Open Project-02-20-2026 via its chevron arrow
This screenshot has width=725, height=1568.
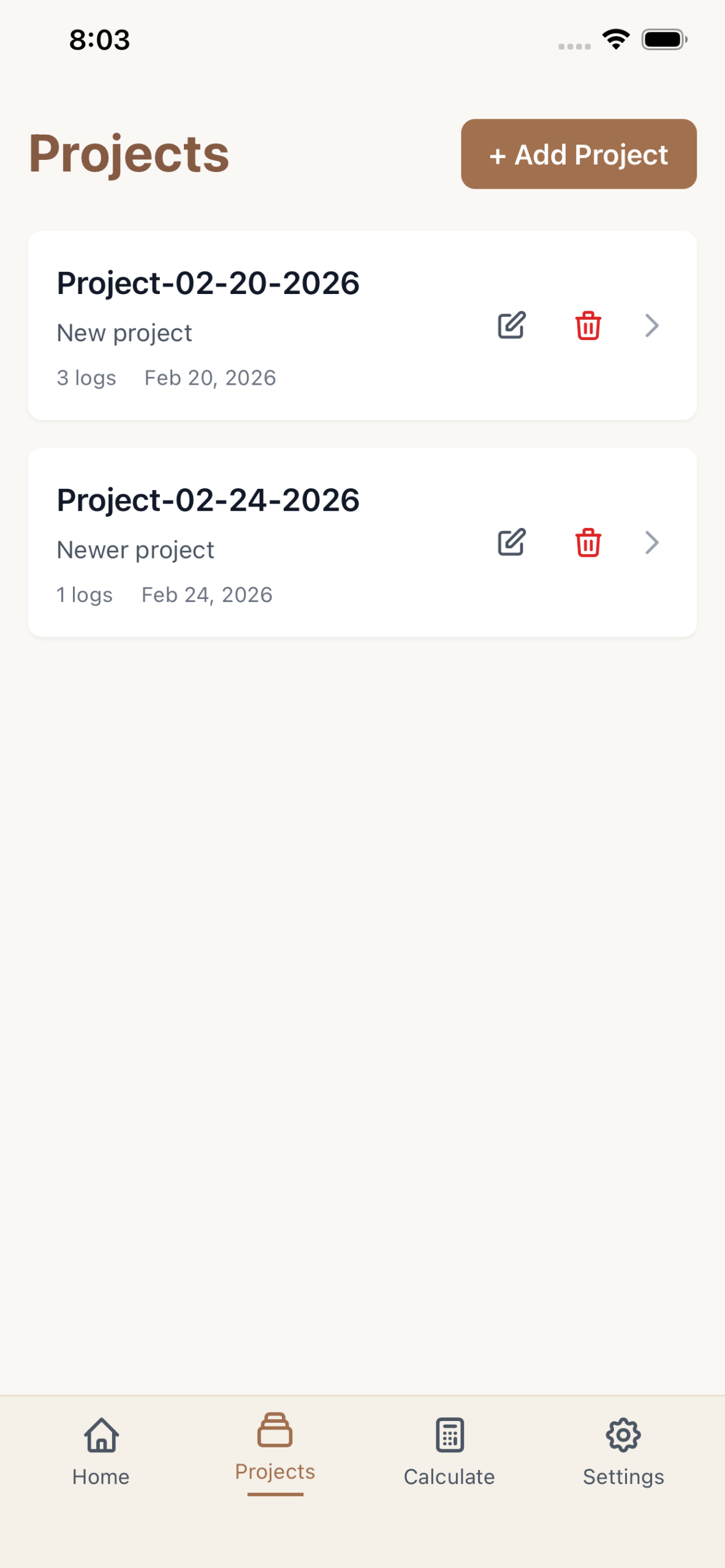pyautogui.click(x=651, y=325)
